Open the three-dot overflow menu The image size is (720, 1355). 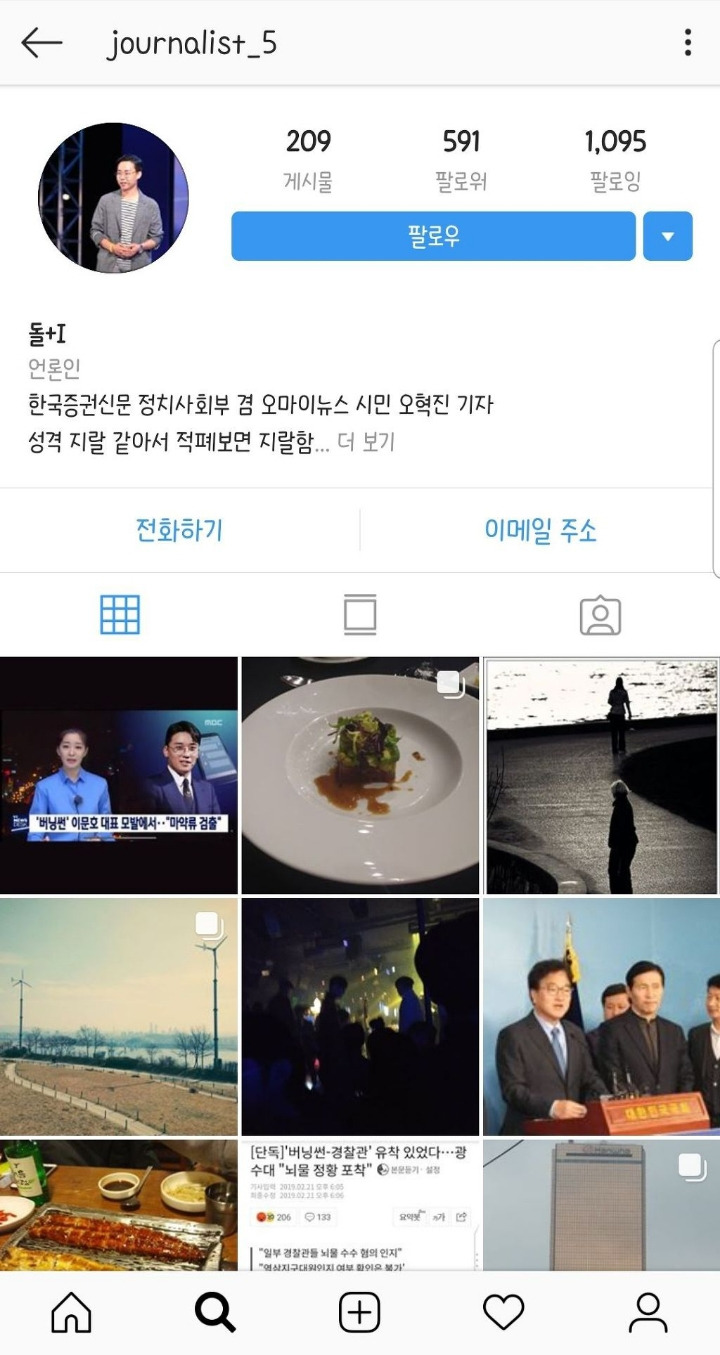[x=687, y=43]
